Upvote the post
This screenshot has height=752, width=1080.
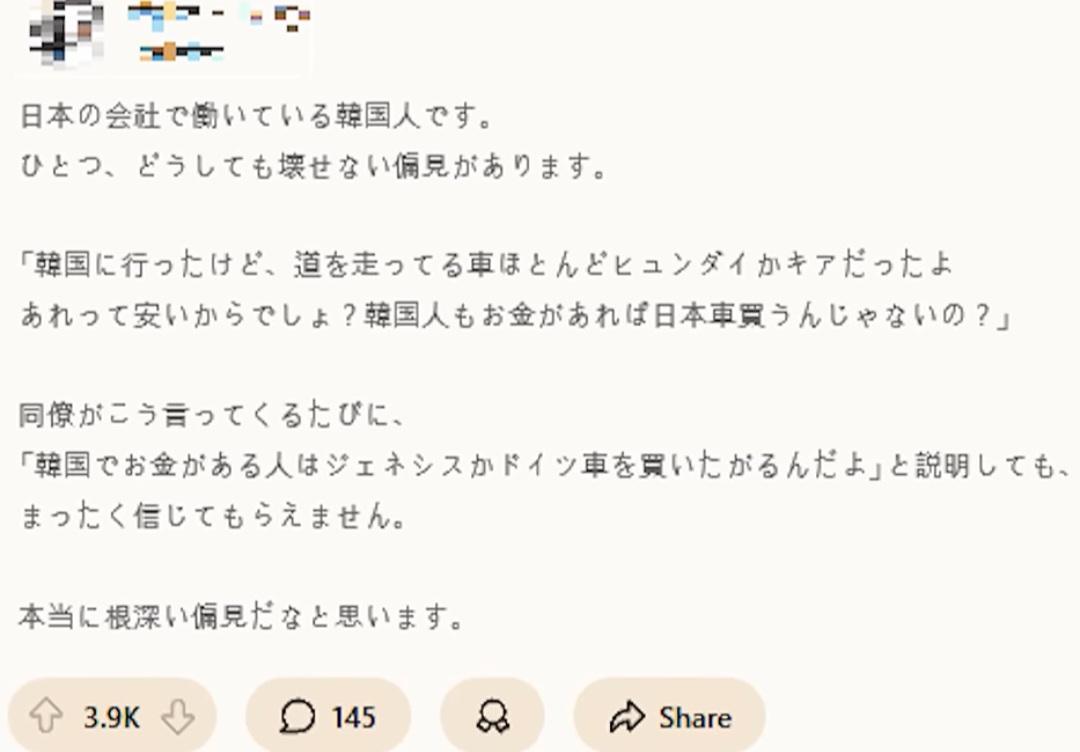pyautogui.click(x=47, y=716)
